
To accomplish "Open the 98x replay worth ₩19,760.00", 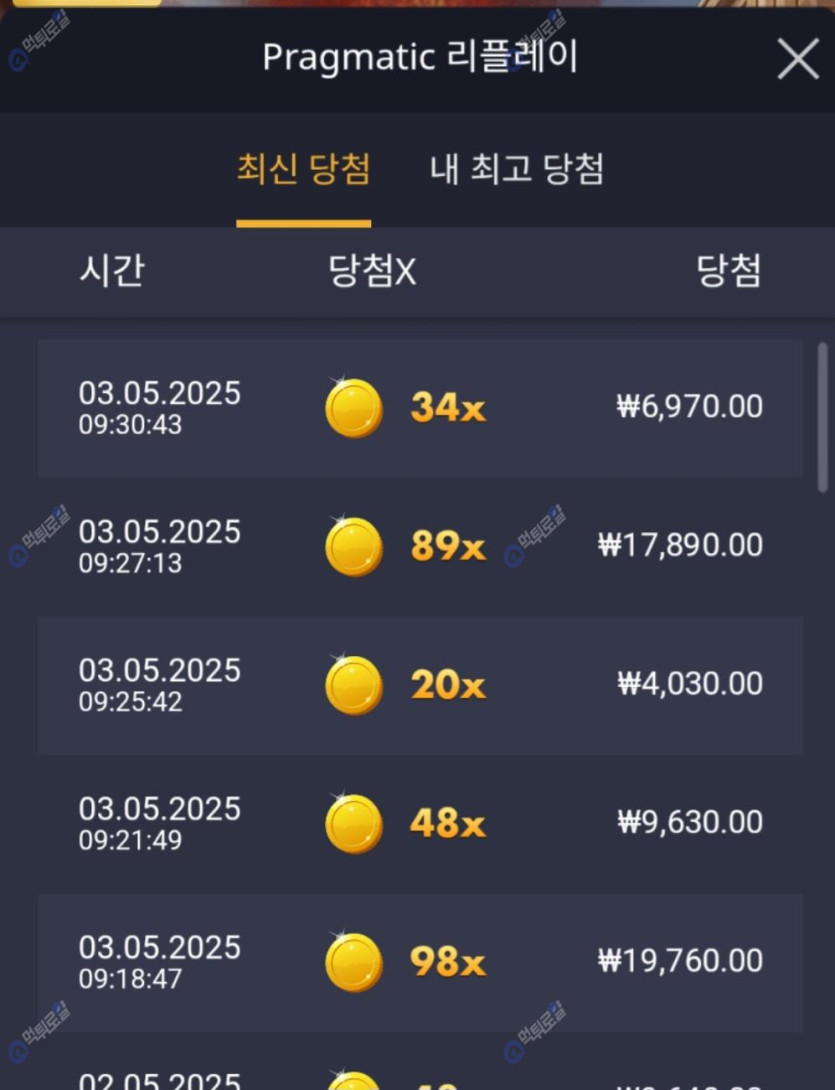I will pyautogui.click(x=420, y=962).
